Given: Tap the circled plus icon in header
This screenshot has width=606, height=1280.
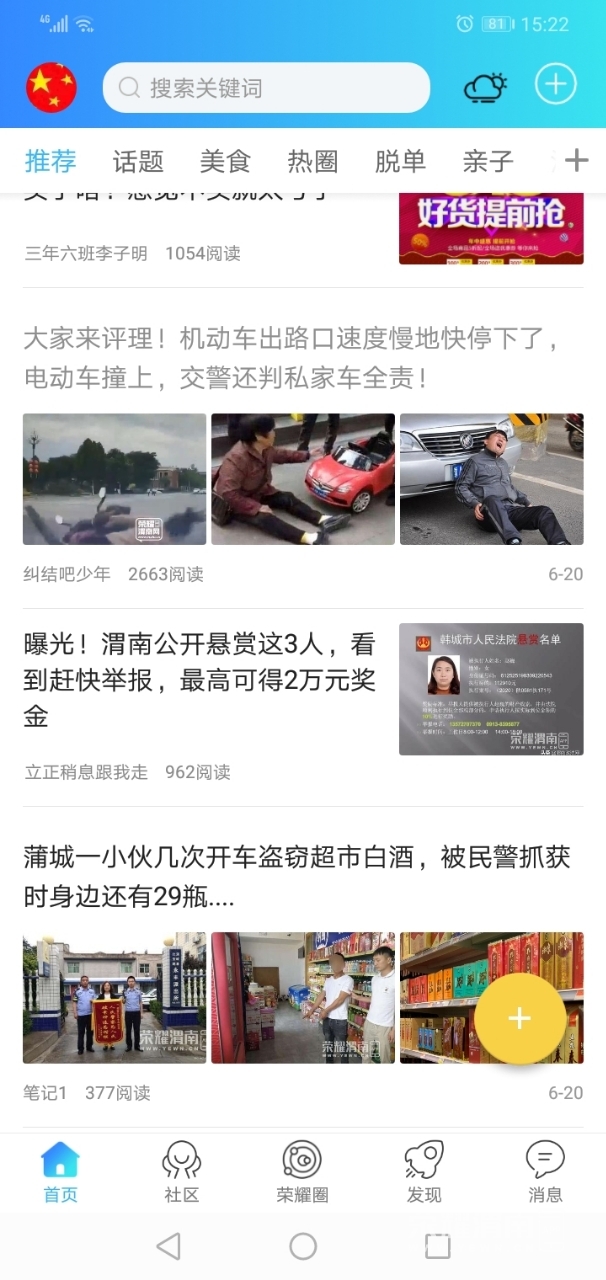Looking at the screenshot, I should pyautogui.click(x=556, y=84).
